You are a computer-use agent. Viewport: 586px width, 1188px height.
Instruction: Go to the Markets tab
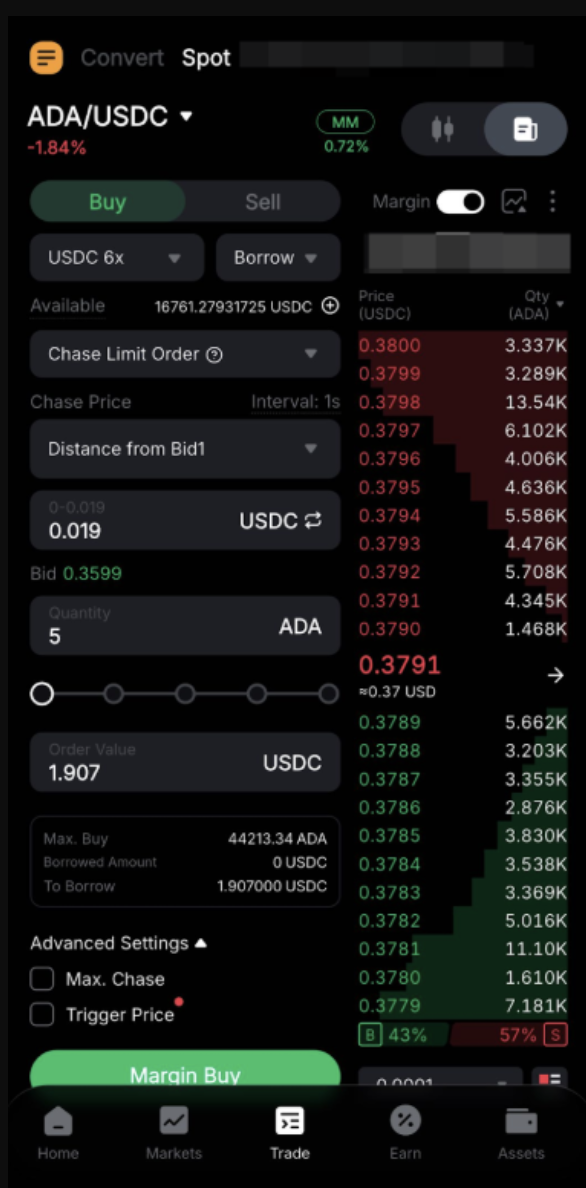pyautogui.click(x=174, y=1133)
